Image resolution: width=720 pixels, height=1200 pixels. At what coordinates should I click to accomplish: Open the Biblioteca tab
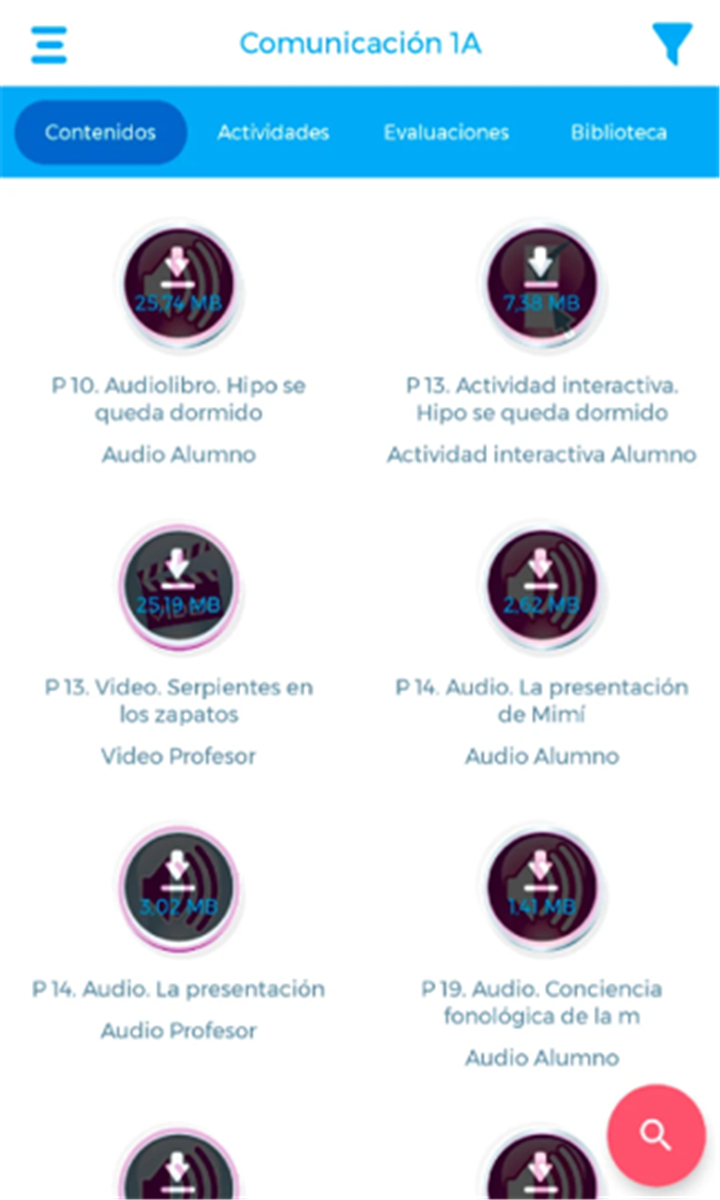point(619,132)
